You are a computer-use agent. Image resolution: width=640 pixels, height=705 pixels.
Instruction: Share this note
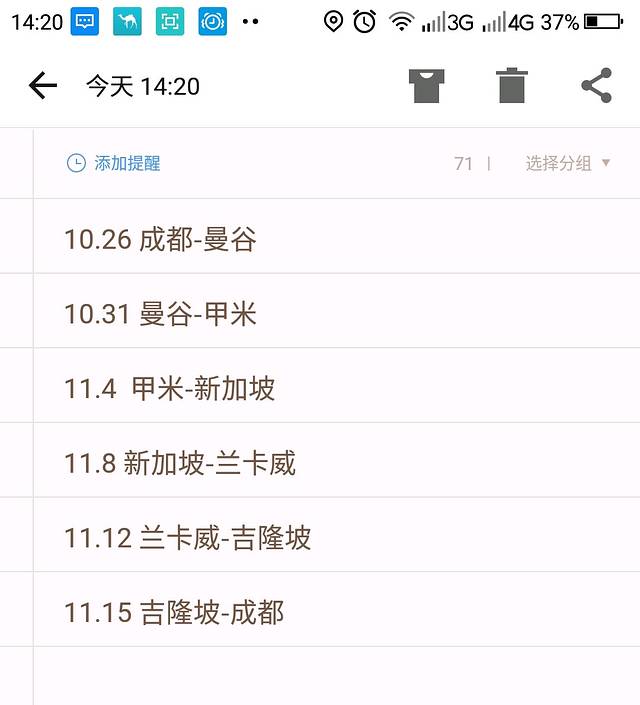(596, 86)
